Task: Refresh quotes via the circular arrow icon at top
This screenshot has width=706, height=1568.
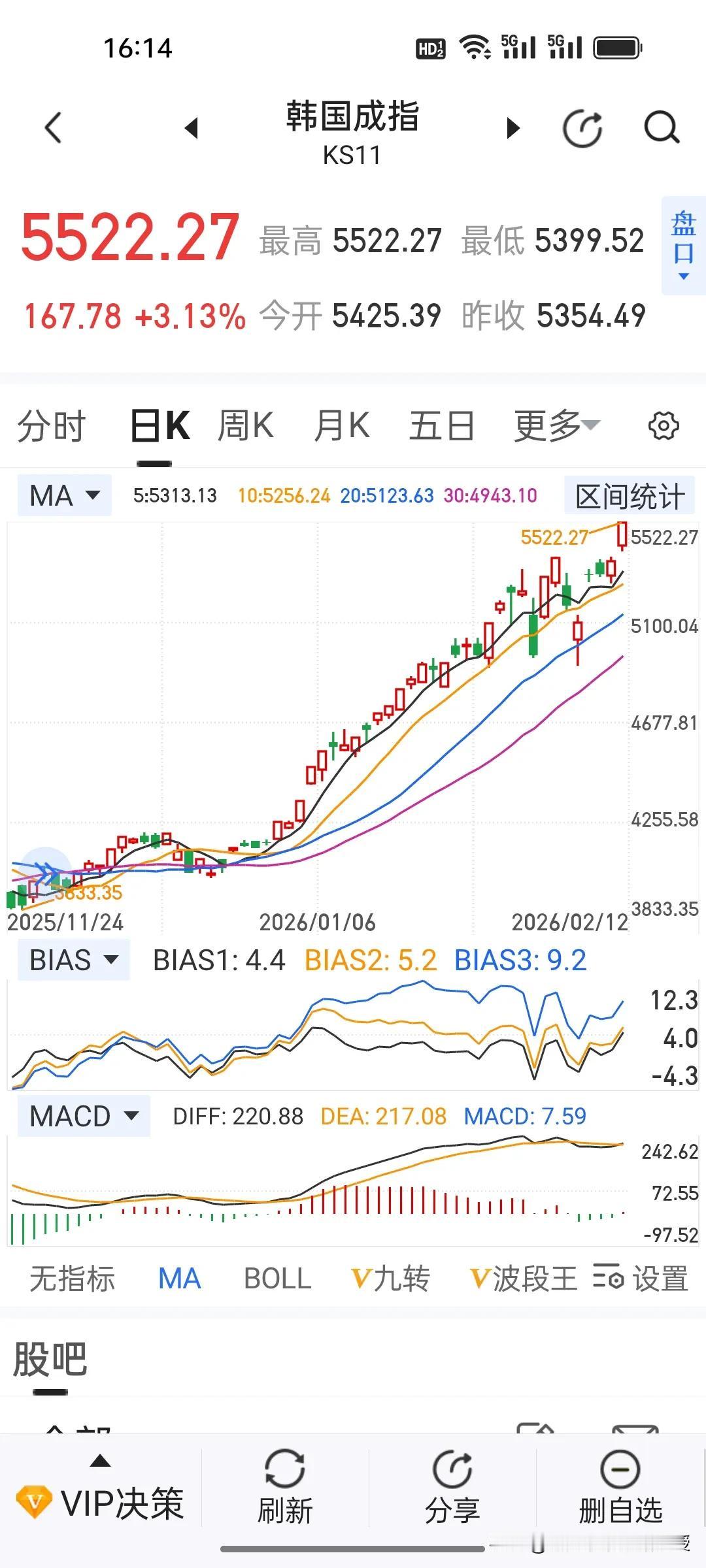Action: pos(582,127)
